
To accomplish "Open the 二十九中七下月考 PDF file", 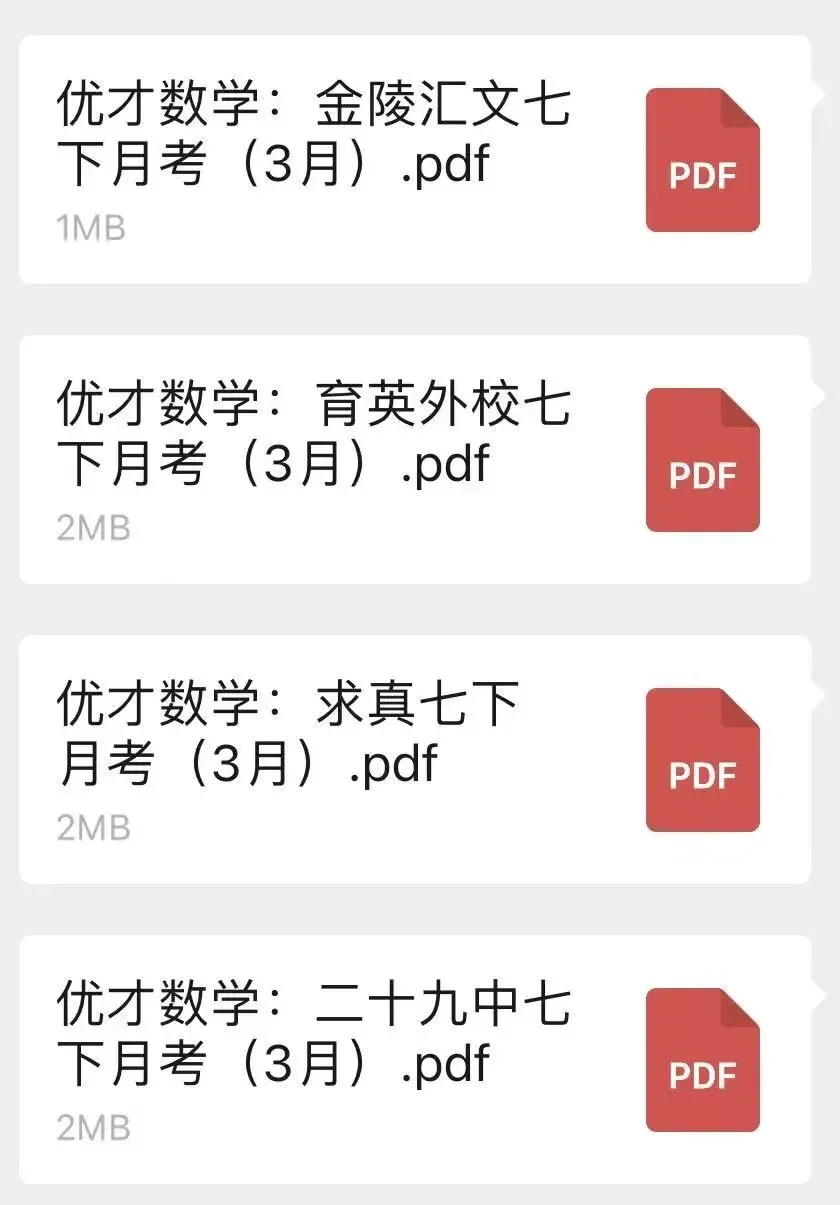I will [414, 1060].
